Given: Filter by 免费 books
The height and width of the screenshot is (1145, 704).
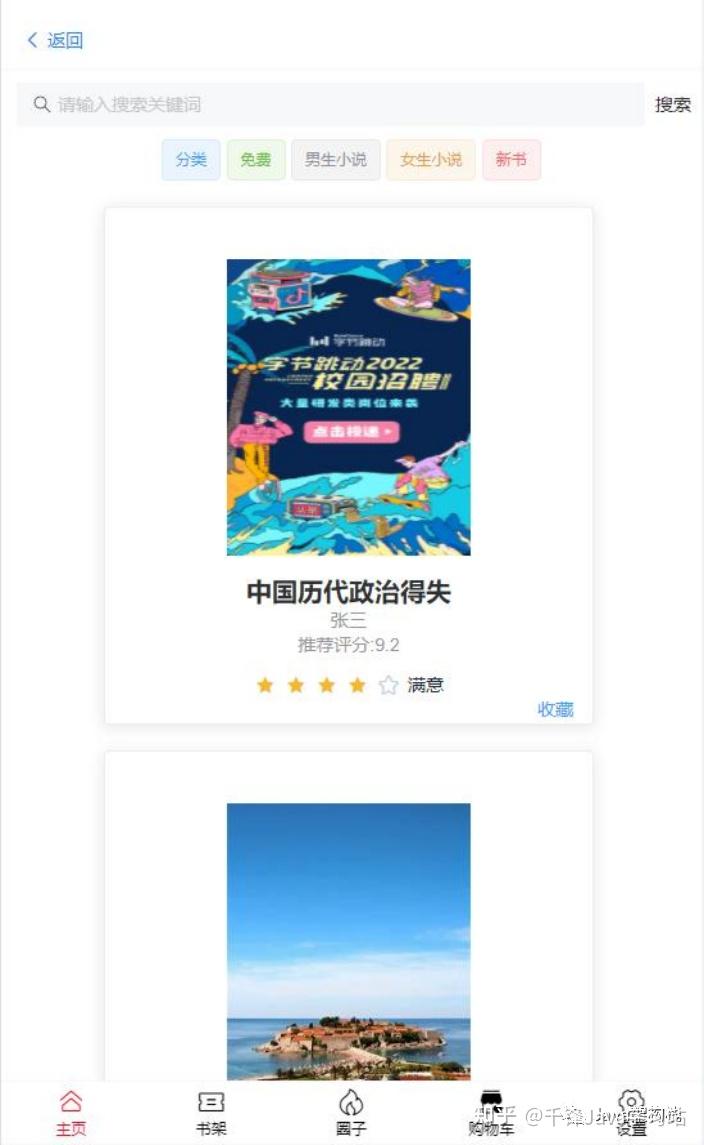Looking at the screenshot, I should point(256,160).
